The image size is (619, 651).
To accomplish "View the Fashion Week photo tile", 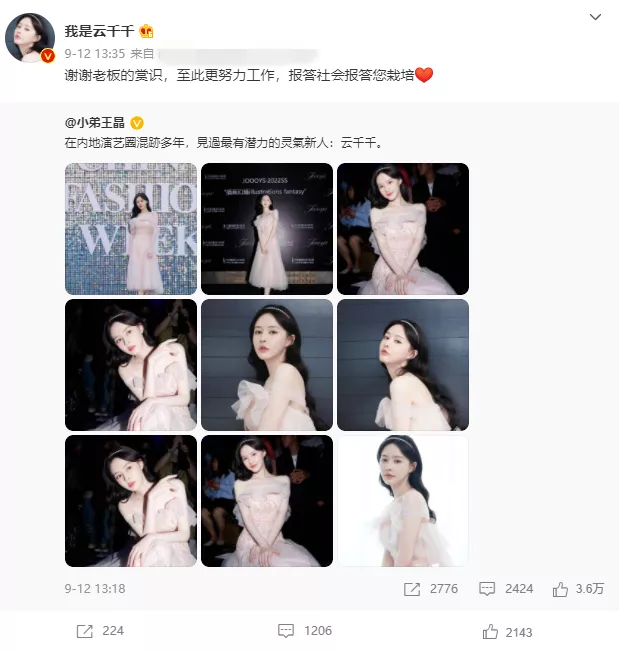I will pos(131,228).
